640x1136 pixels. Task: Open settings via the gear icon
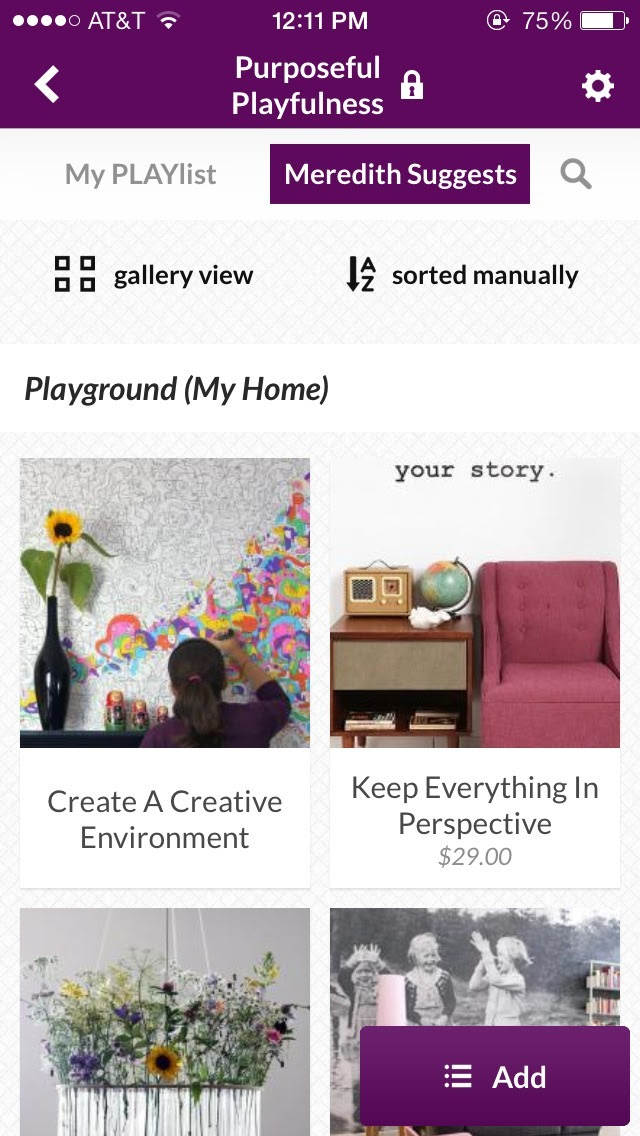(597, 86)
